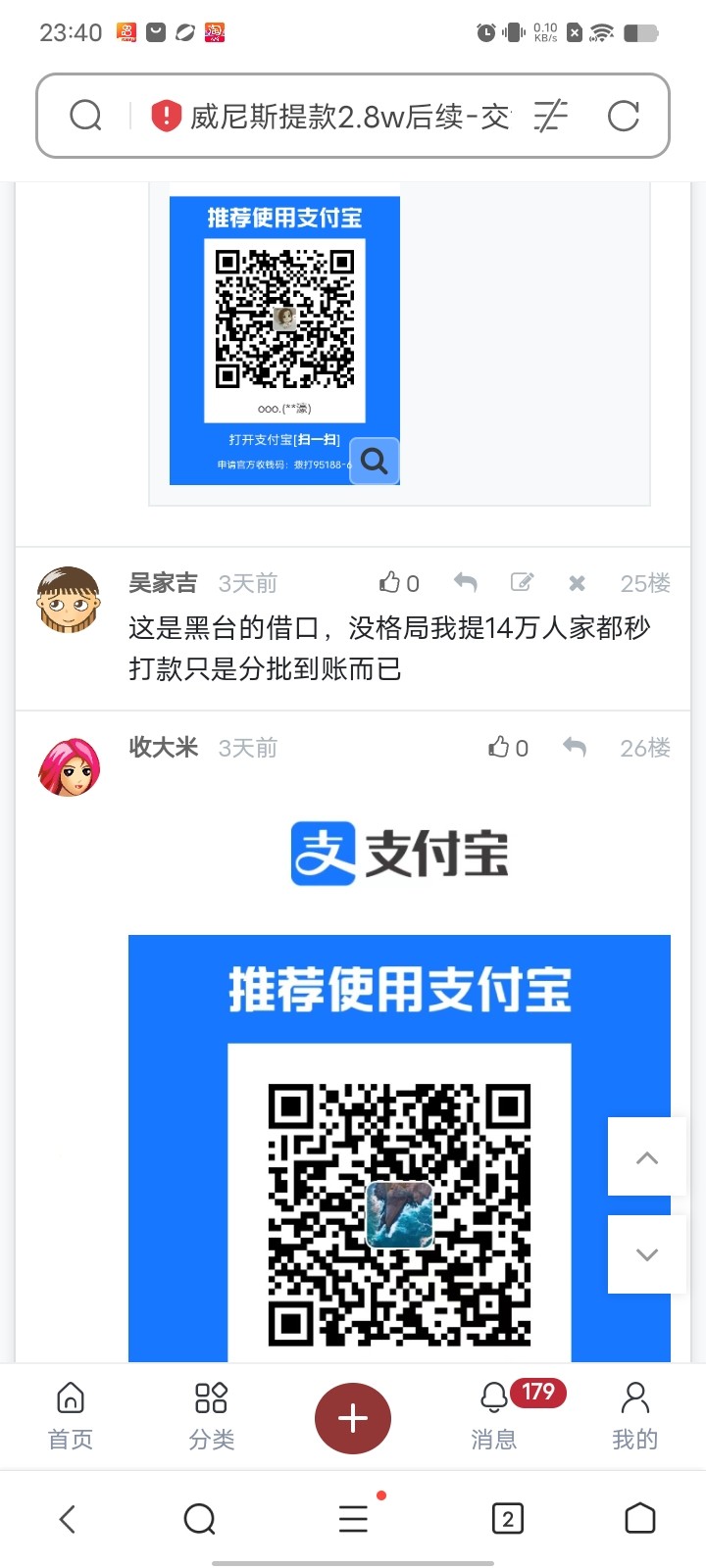Jump to the top of the page
This screenshot has height=1568, width=706.
pos(646,1157)
